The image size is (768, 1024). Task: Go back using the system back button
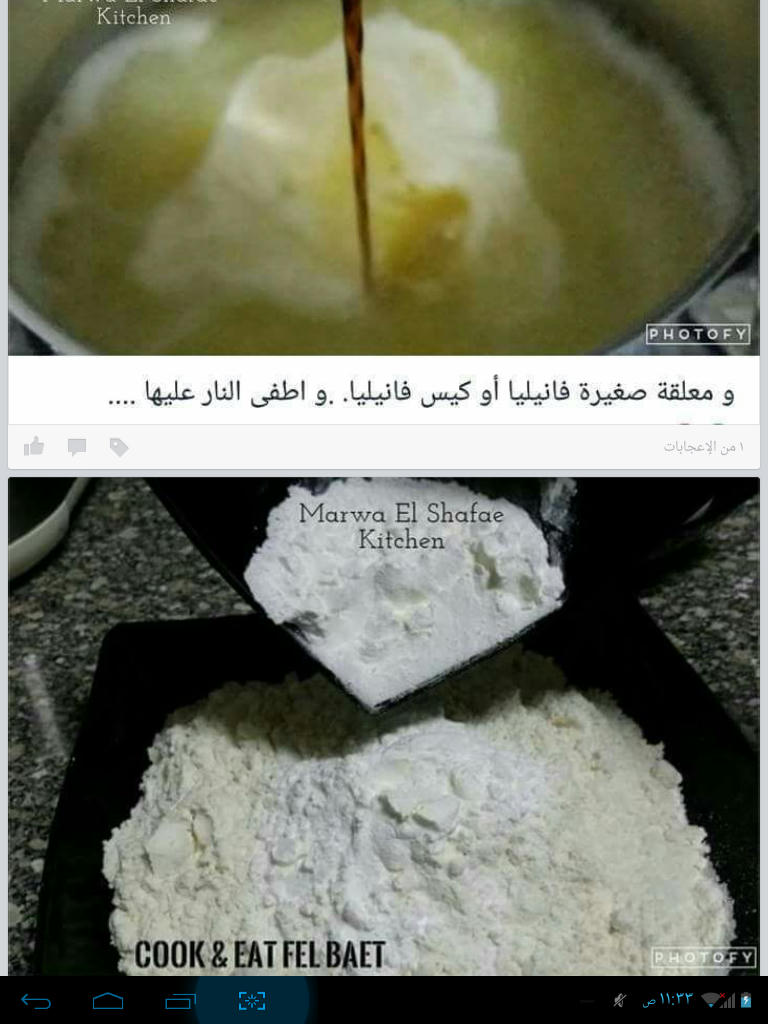(36, 1000)
